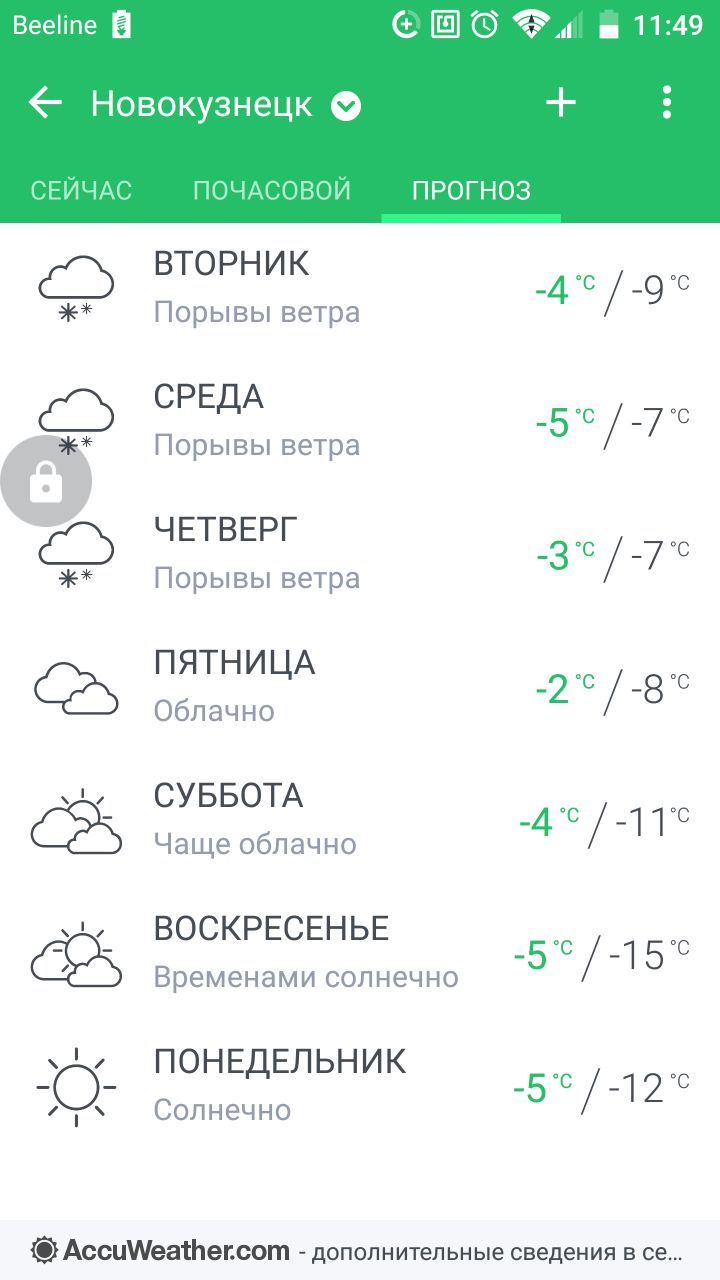The image size is (720, 1280).
Task: Tap the floating lock button
Action: click(46, 481)
